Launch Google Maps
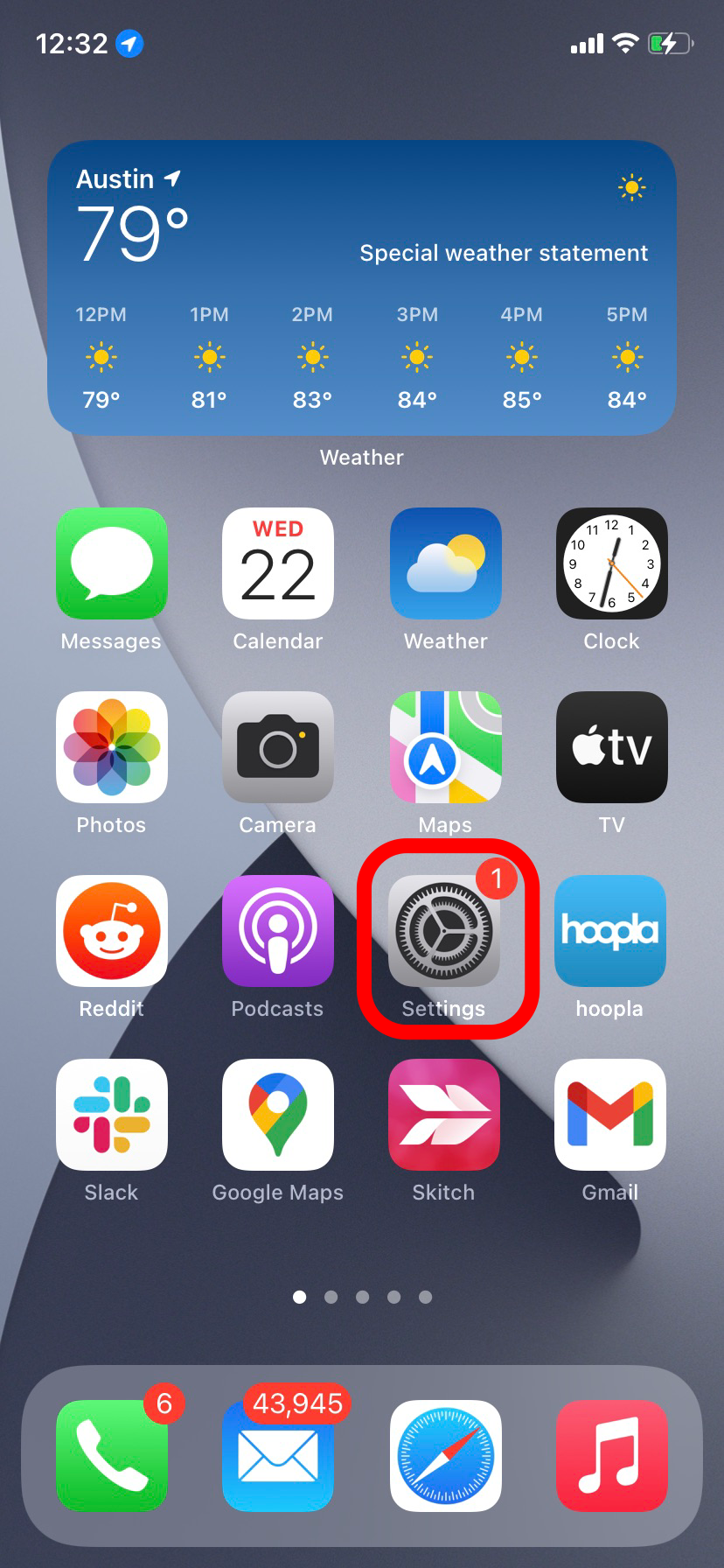 278,1115
